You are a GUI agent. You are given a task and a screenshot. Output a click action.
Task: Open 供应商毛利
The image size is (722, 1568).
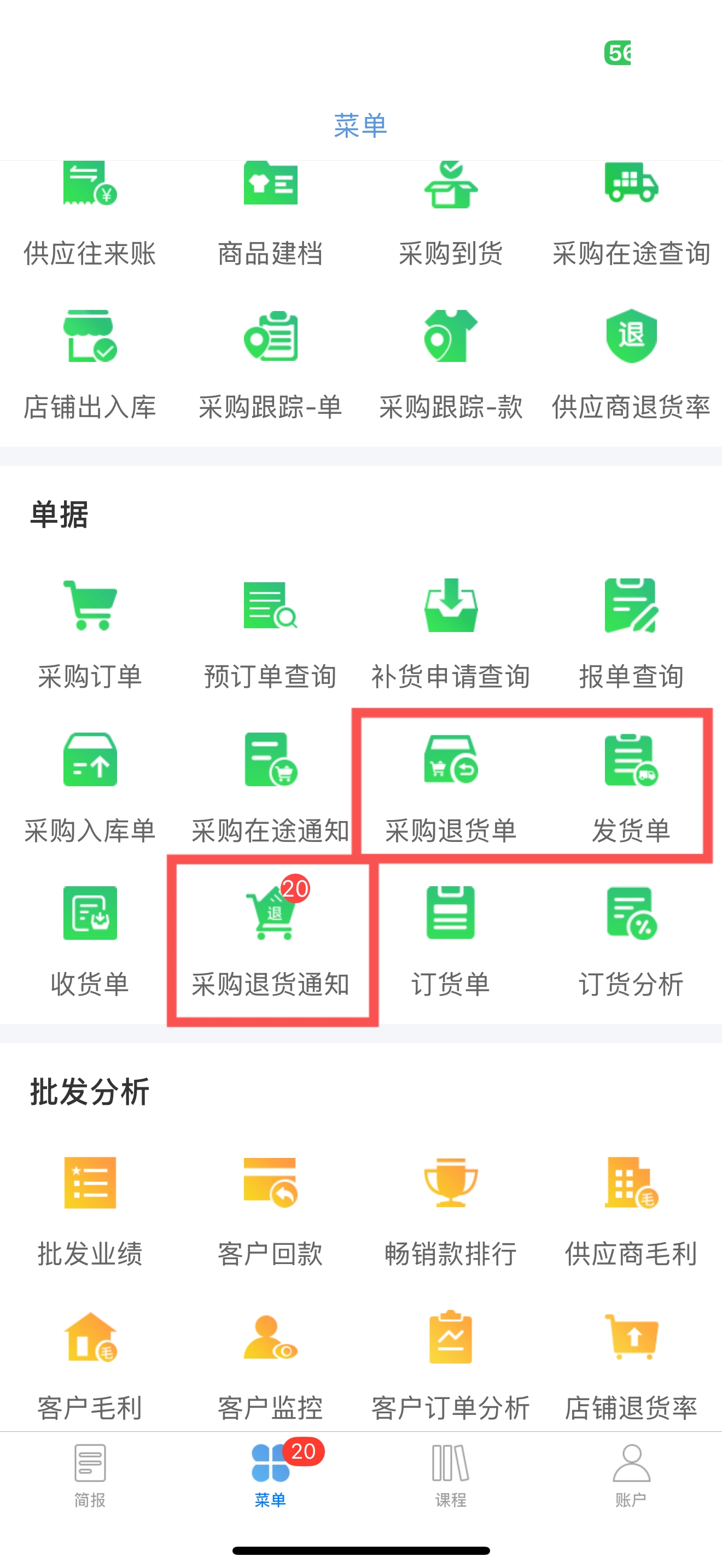pos(631,1208)
